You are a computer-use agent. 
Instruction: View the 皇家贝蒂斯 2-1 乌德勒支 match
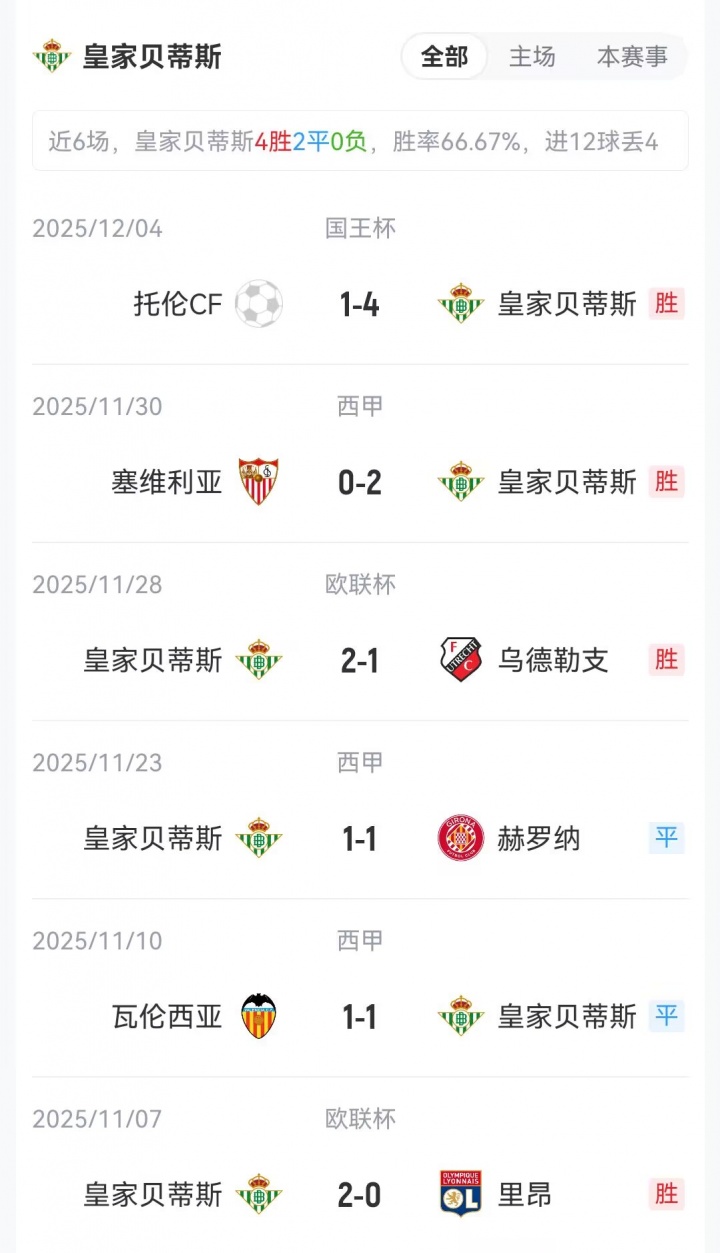tap(360, 660)
